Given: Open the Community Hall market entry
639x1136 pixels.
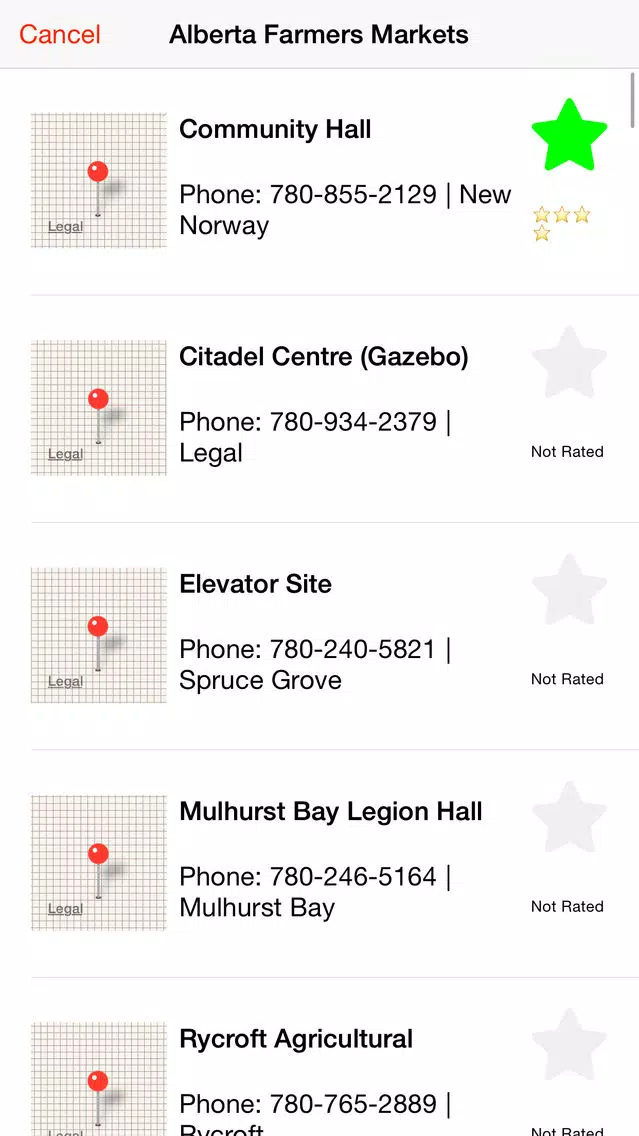Looking at the screenshot, I should 320,181.
